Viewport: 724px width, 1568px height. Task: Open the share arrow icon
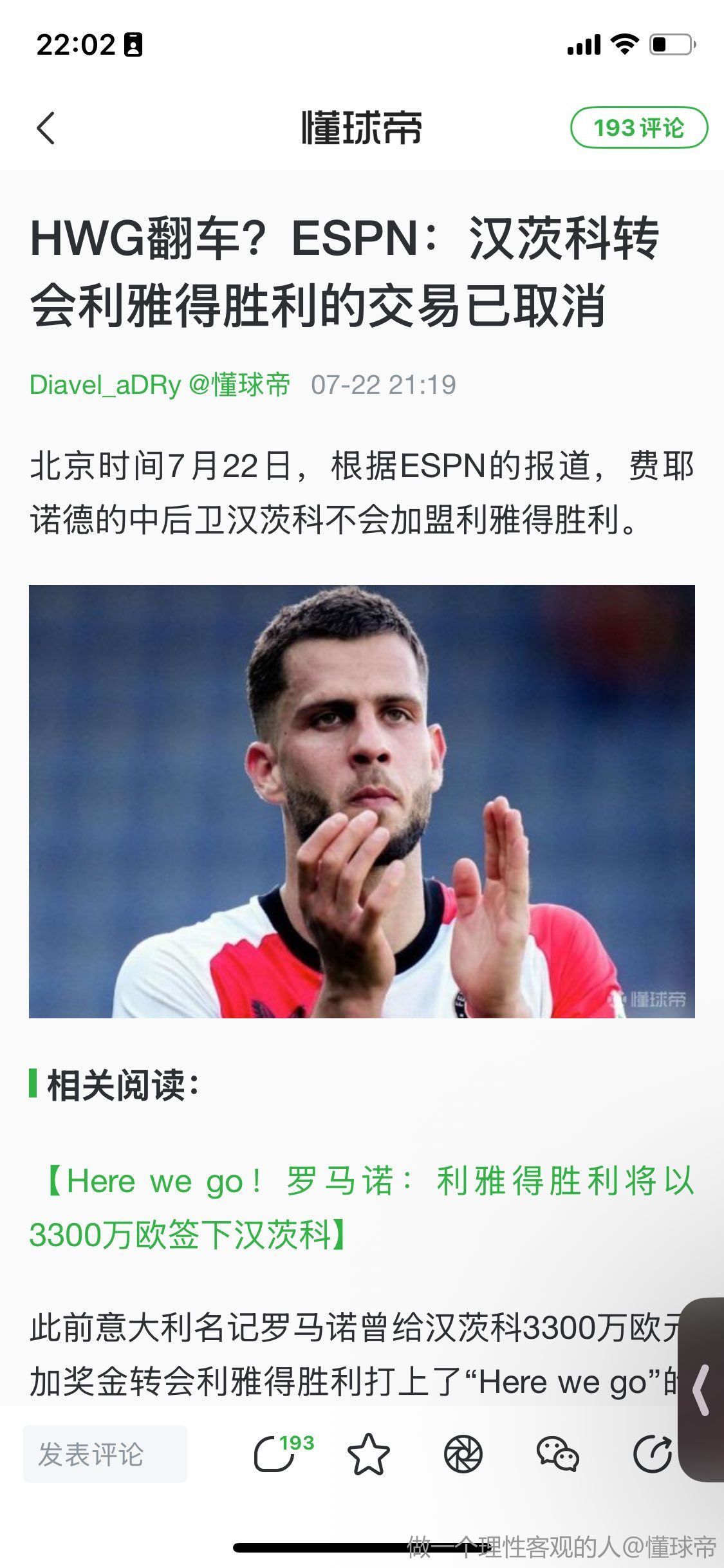pos(652,1454)
